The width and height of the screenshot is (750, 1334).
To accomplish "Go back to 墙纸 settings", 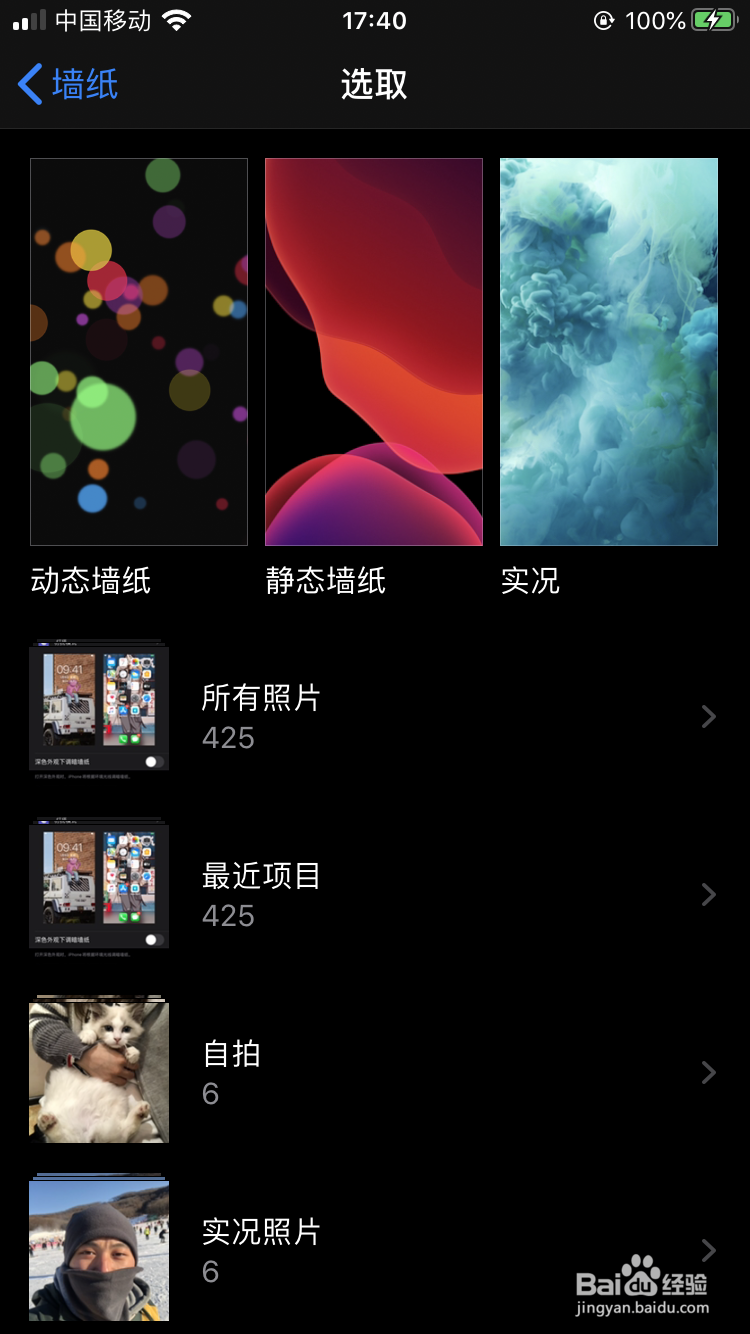I will point(68,85).
